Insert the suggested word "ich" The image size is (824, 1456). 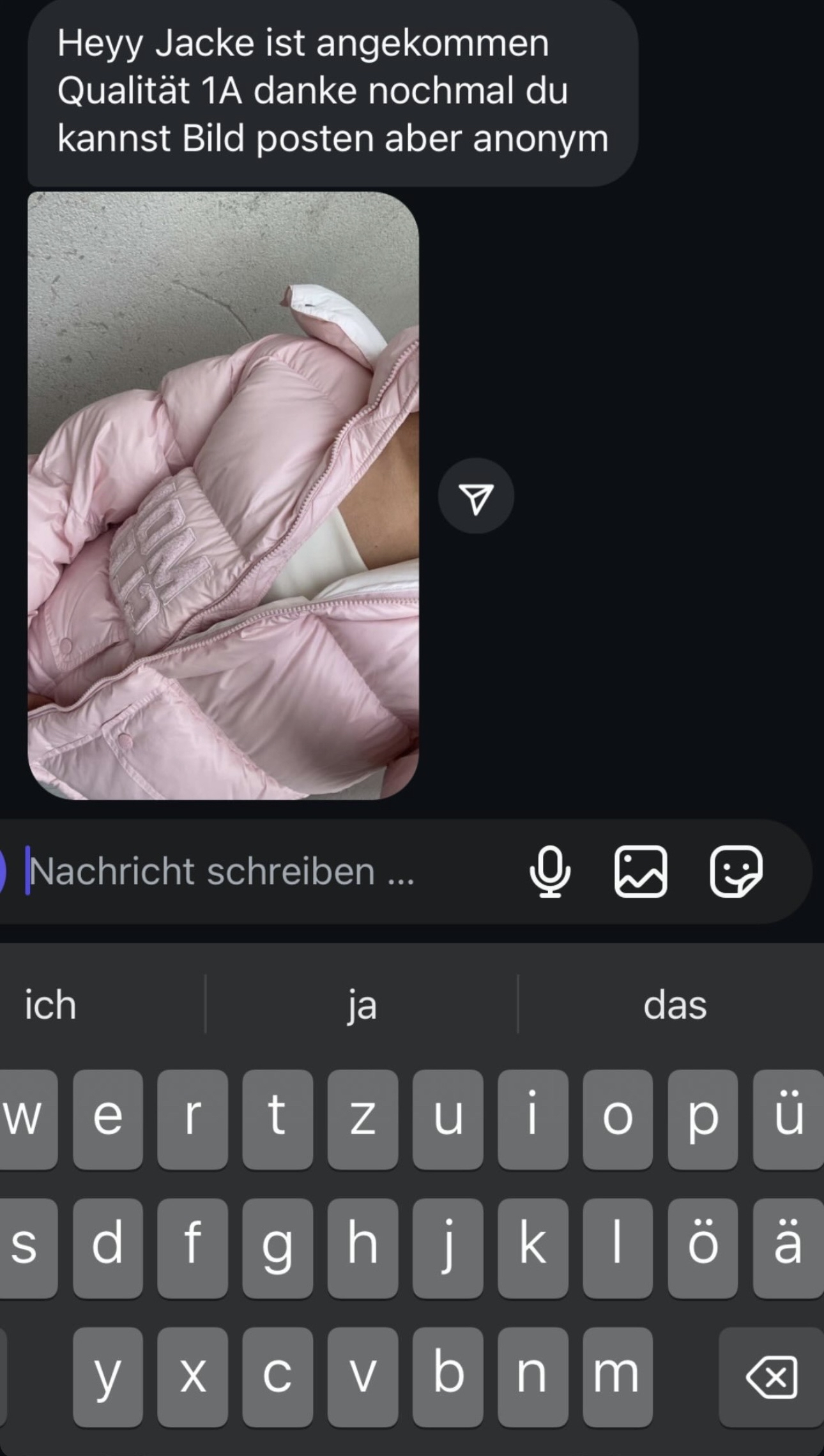51,1005
